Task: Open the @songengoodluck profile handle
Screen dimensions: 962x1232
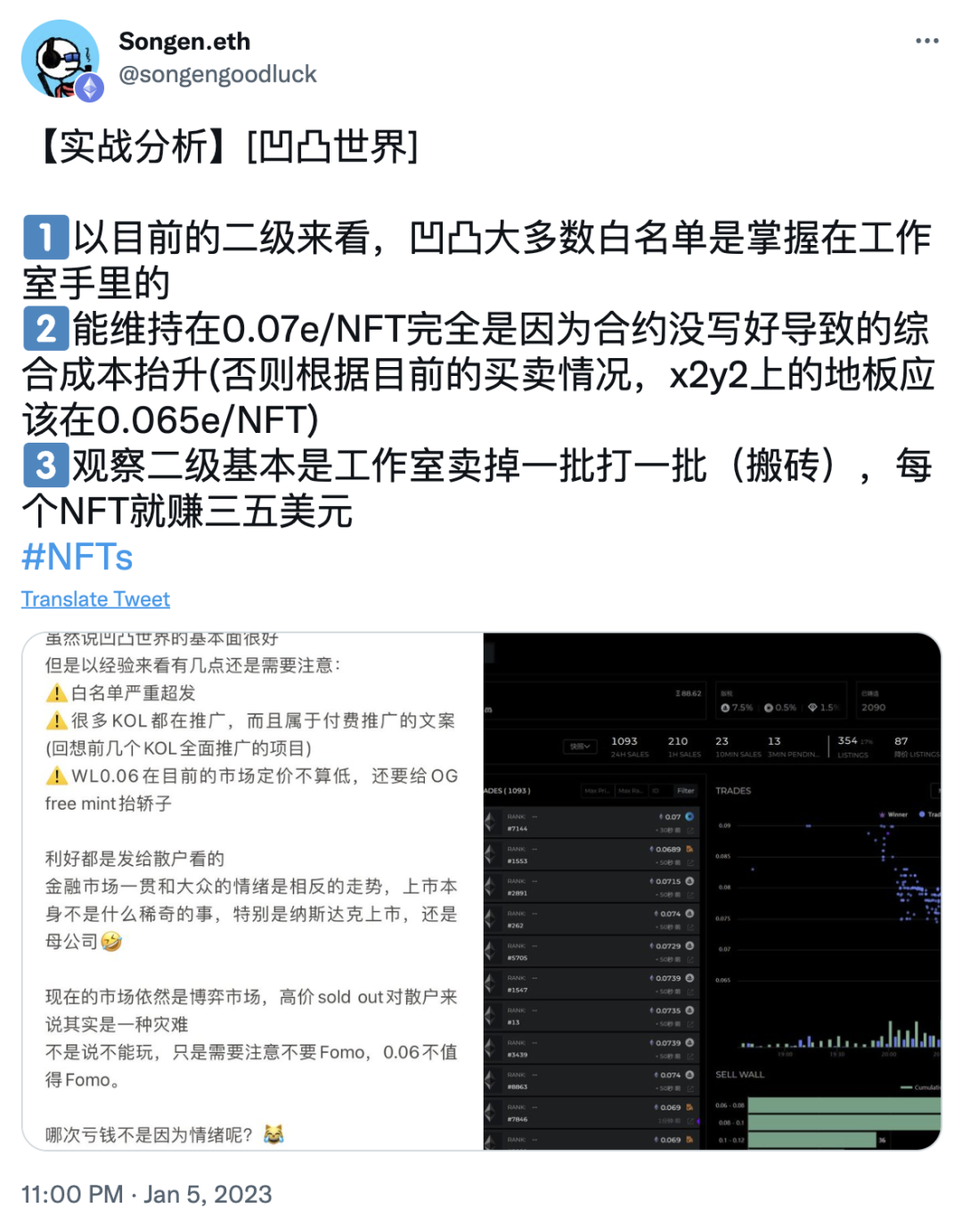Action: (217, 74)
